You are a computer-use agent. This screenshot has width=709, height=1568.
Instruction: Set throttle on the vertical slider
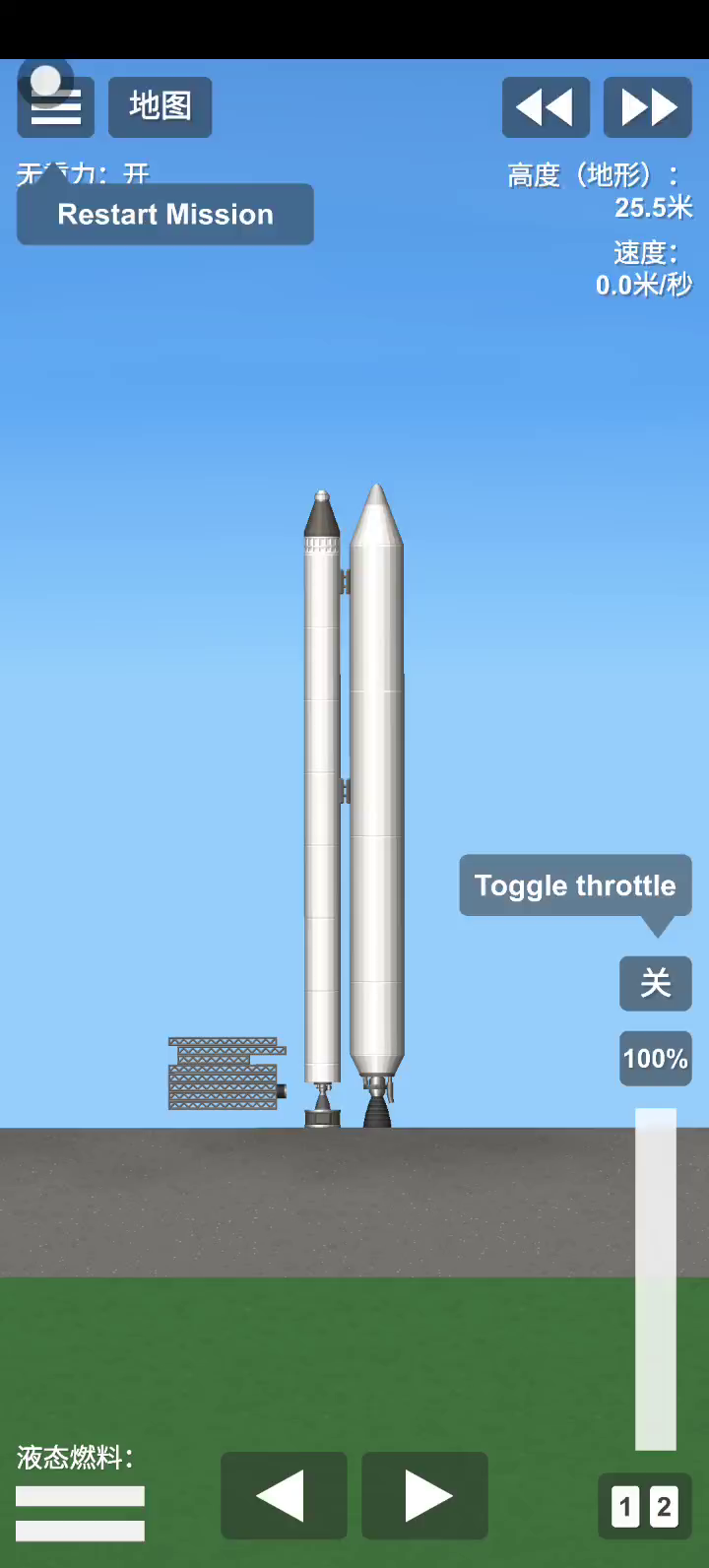coord(655,1278)
